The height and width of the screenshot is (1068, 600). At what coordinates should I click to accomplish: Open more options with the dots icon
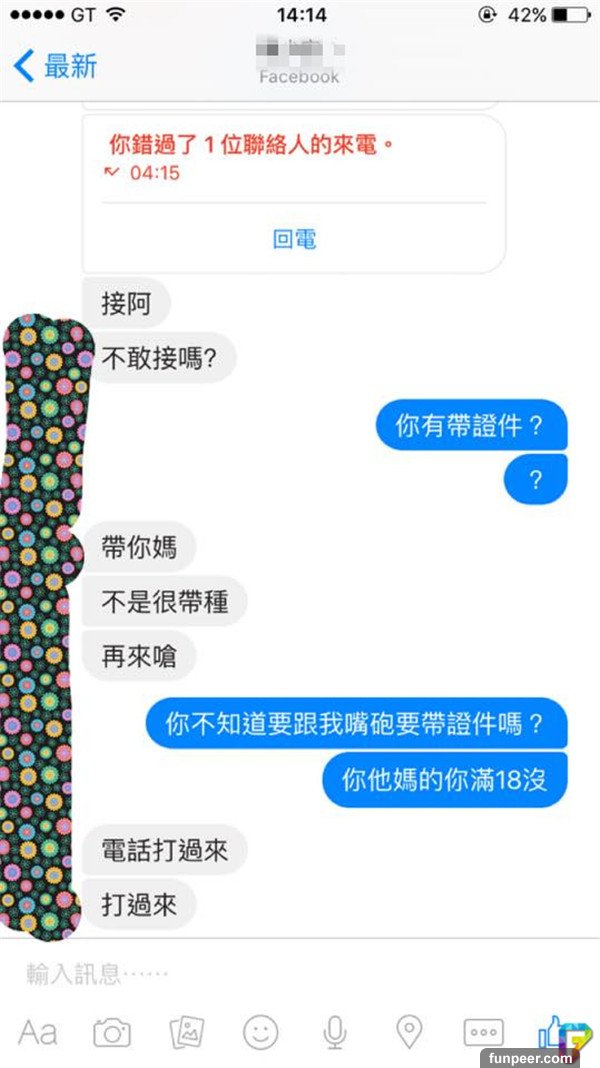pyautogui.click(x=484, y=1031)
